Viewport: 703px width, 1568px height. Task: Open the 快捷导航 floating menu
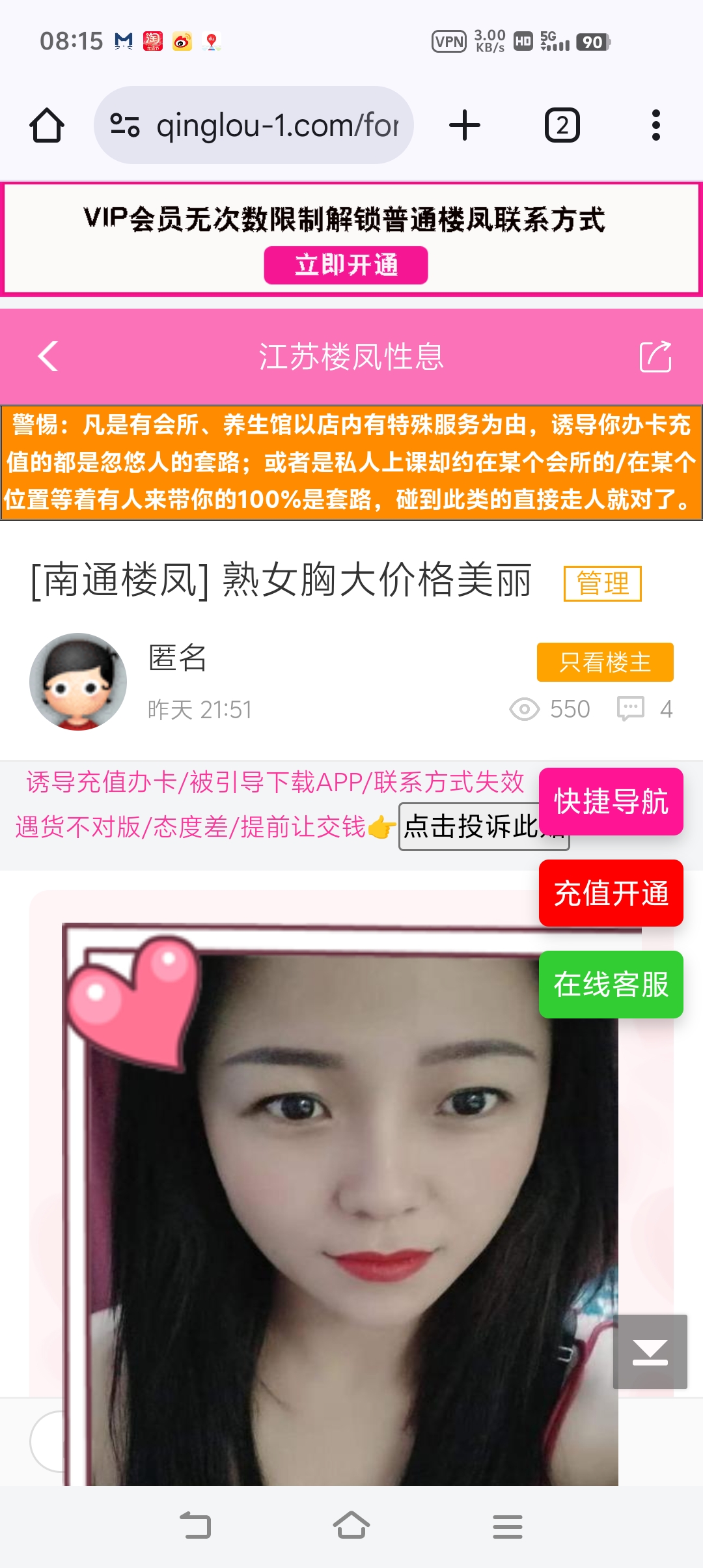click(x=611, y=801)
